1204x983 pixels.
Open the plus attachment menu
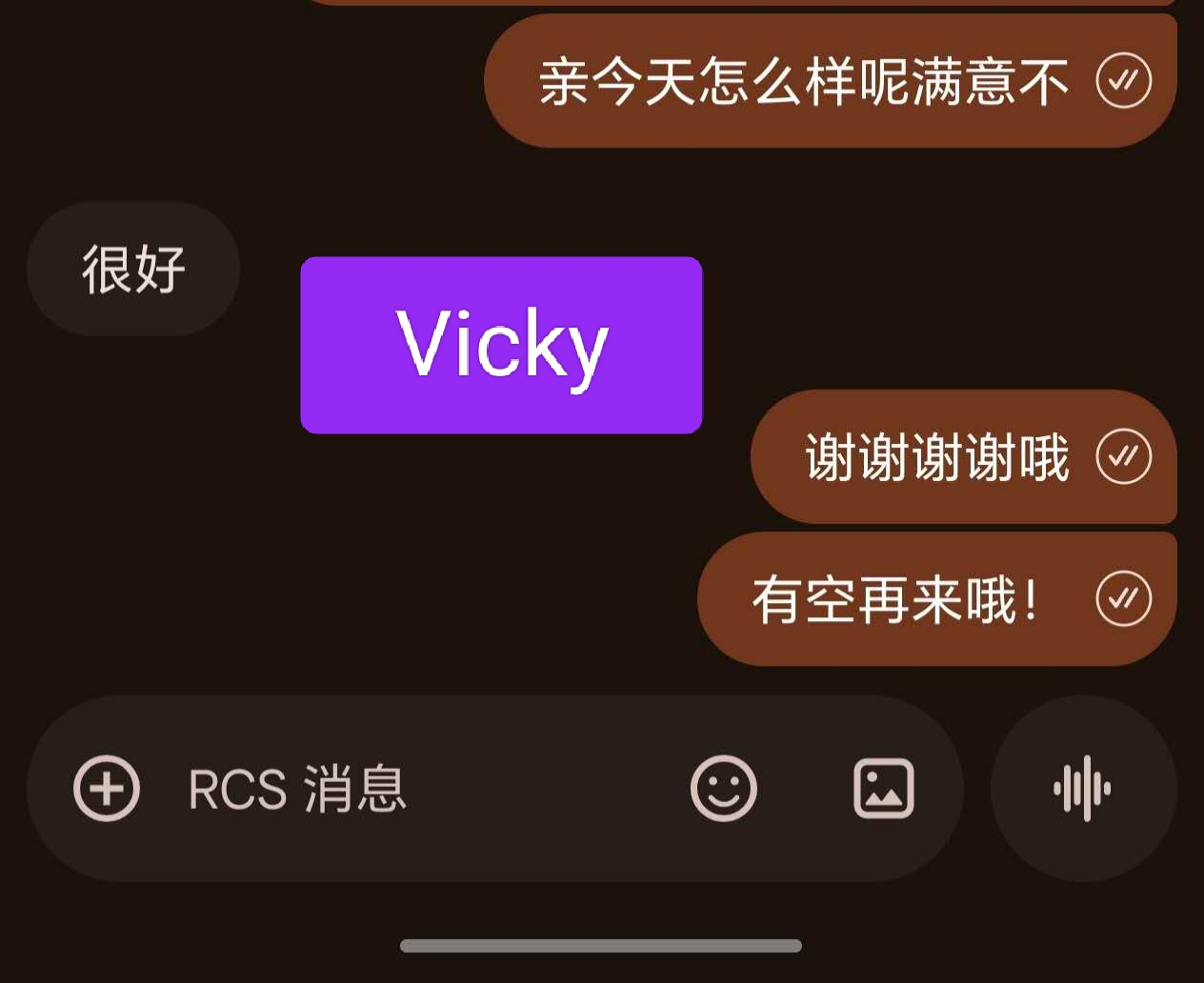click(107, 789)
